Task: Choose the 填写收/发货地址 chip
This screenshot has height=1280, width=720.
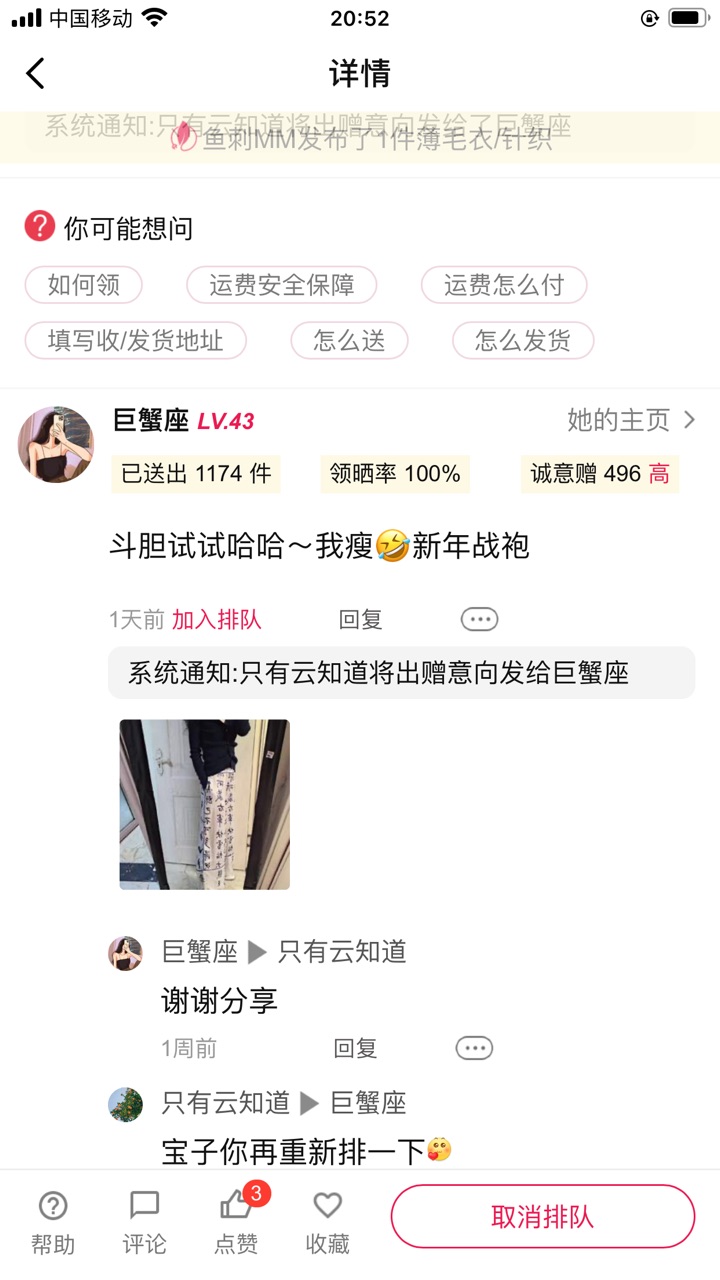Action: point(135,341)
